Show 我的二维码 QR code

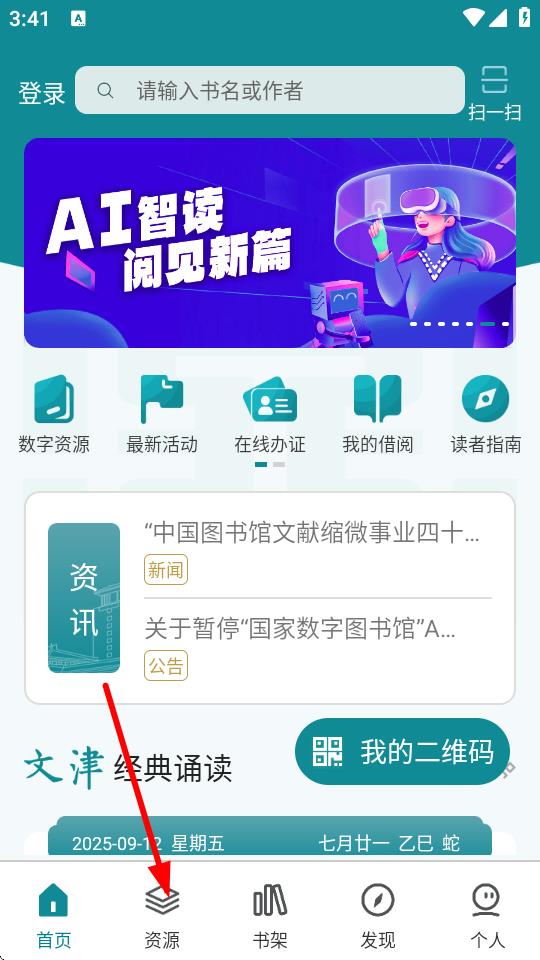(x=403, y=751)
